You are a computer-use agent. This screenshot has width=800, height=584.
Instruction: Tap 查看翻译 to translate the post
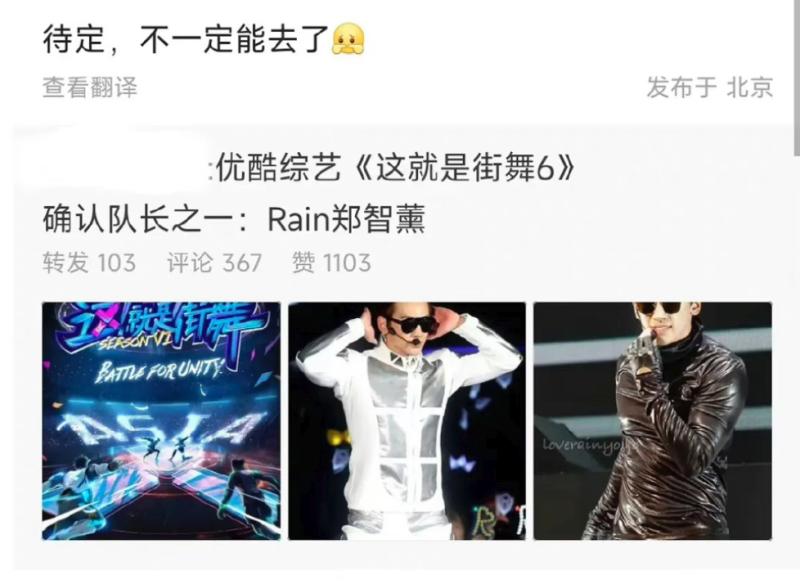pos(89,87)
